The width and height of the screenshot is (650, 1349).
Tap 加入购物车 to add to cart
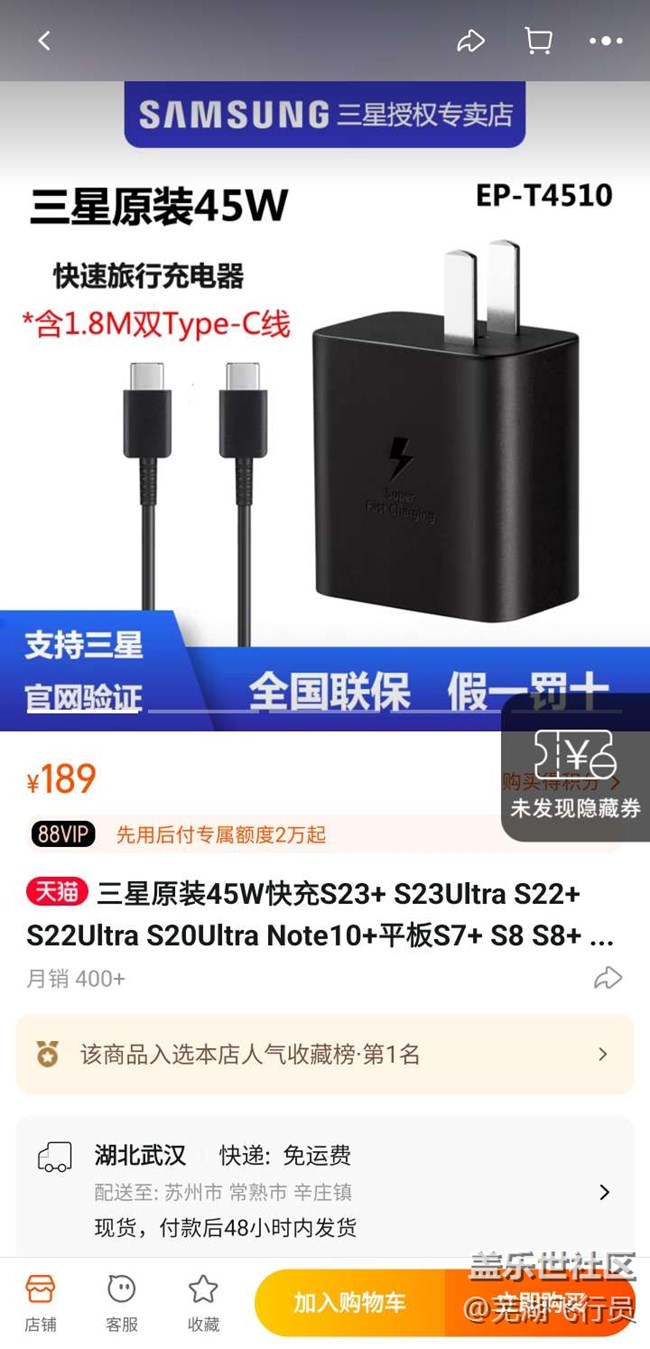pyautogui.click(x=349, y=1302)
